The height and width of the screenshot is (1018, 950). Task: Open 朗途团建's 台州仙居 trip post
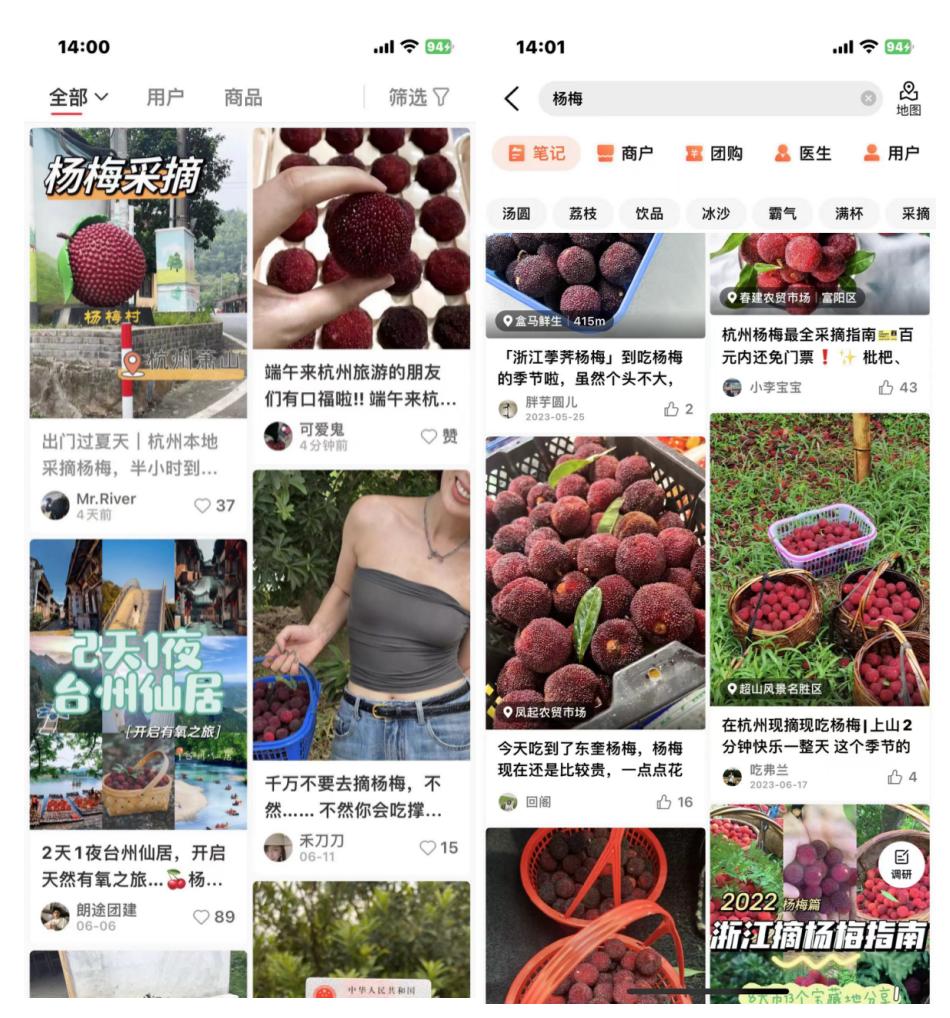(138, 684)
